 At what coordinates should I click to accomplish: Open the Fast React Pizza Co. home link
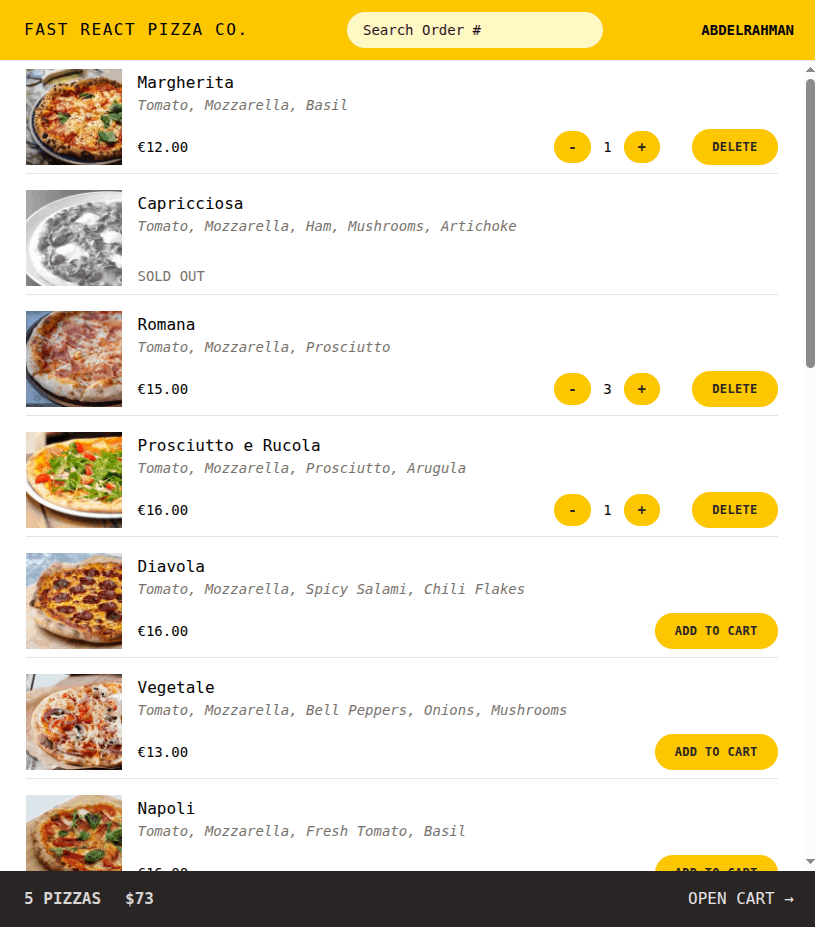(135, 30)
